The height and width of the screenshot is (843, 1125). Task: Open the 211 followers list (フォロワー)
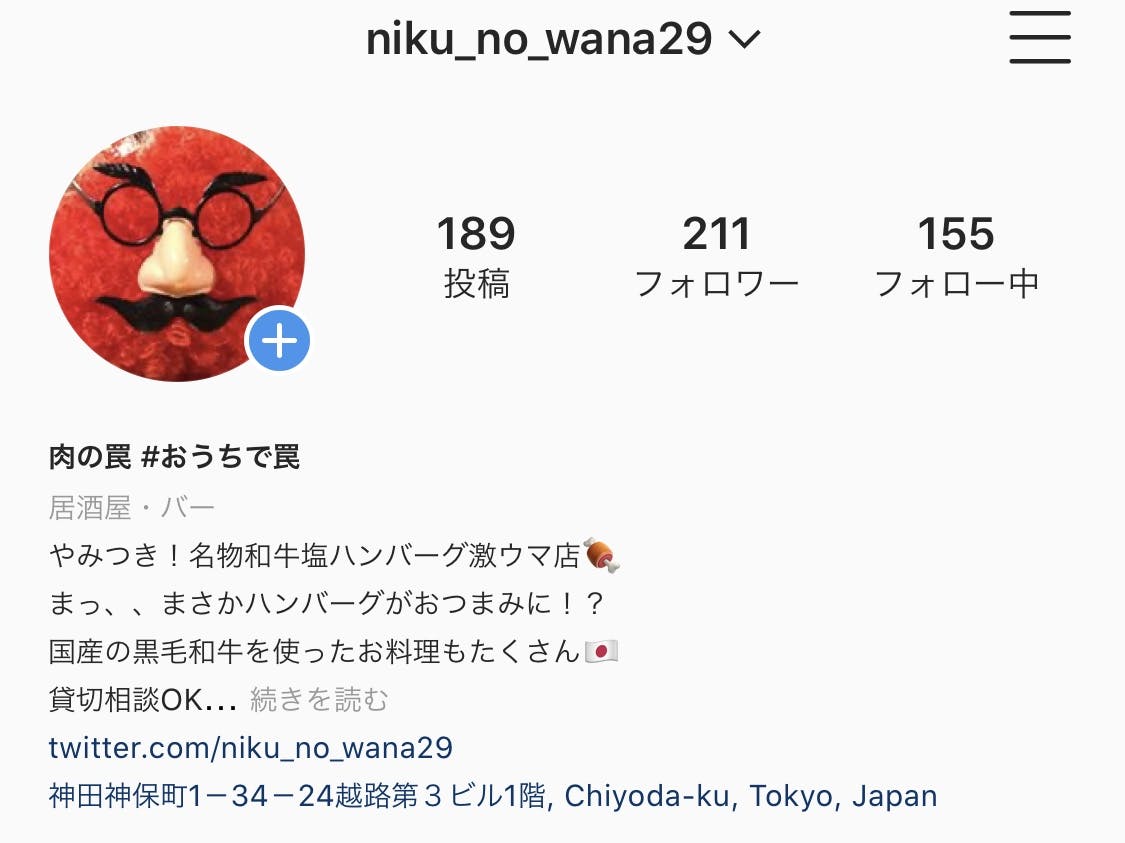click(716, 256)
